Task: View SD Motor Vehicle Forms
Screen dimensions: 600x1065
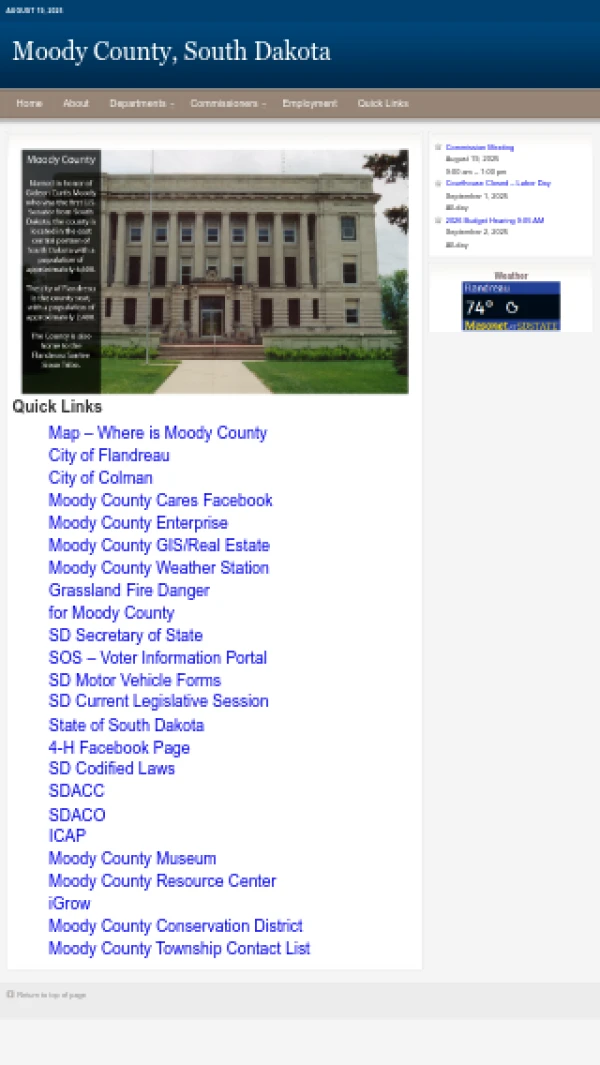Action: [x=134, y=680]
